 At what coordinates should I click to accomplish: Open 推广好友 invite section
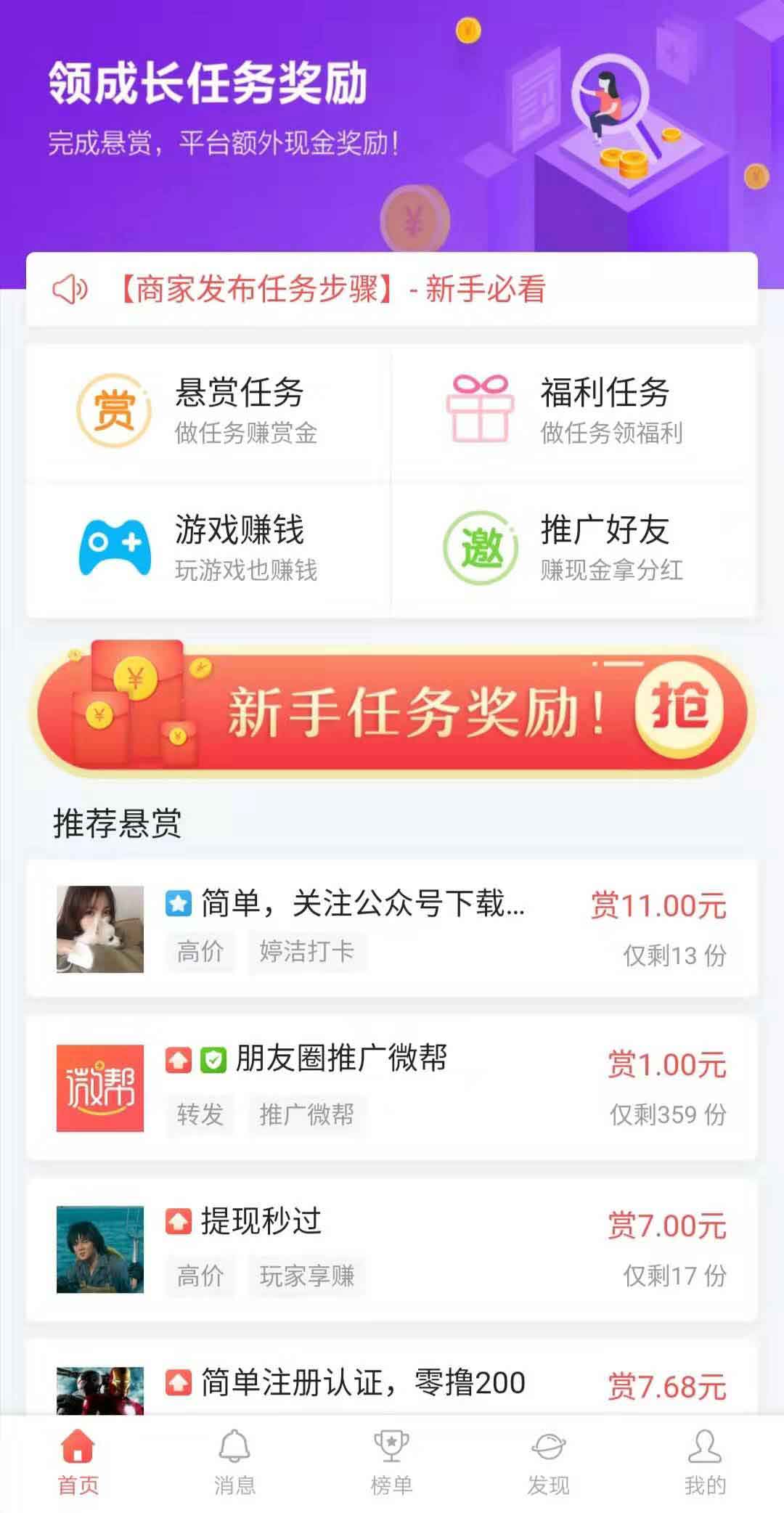pyautogui.click(x=574, y=550)
